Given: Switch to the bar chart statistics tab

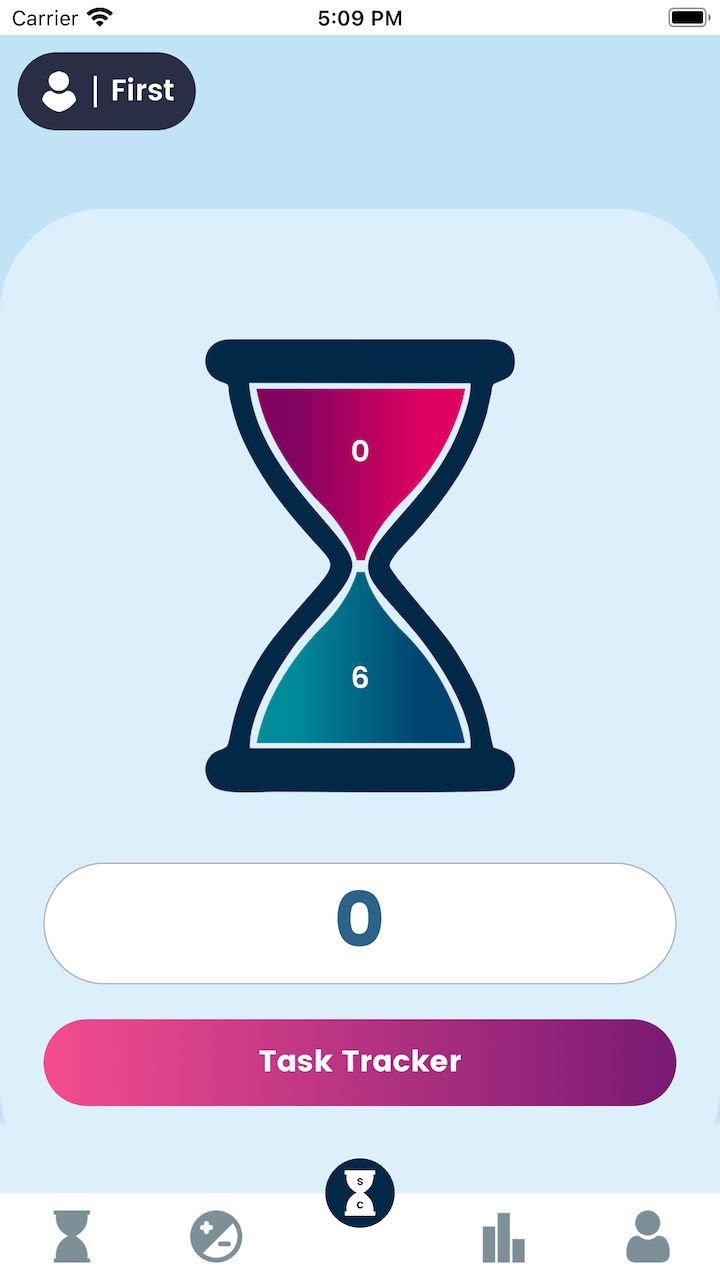Looking at the screenshot, I should pyautogui.click(x=503, y=1237).
